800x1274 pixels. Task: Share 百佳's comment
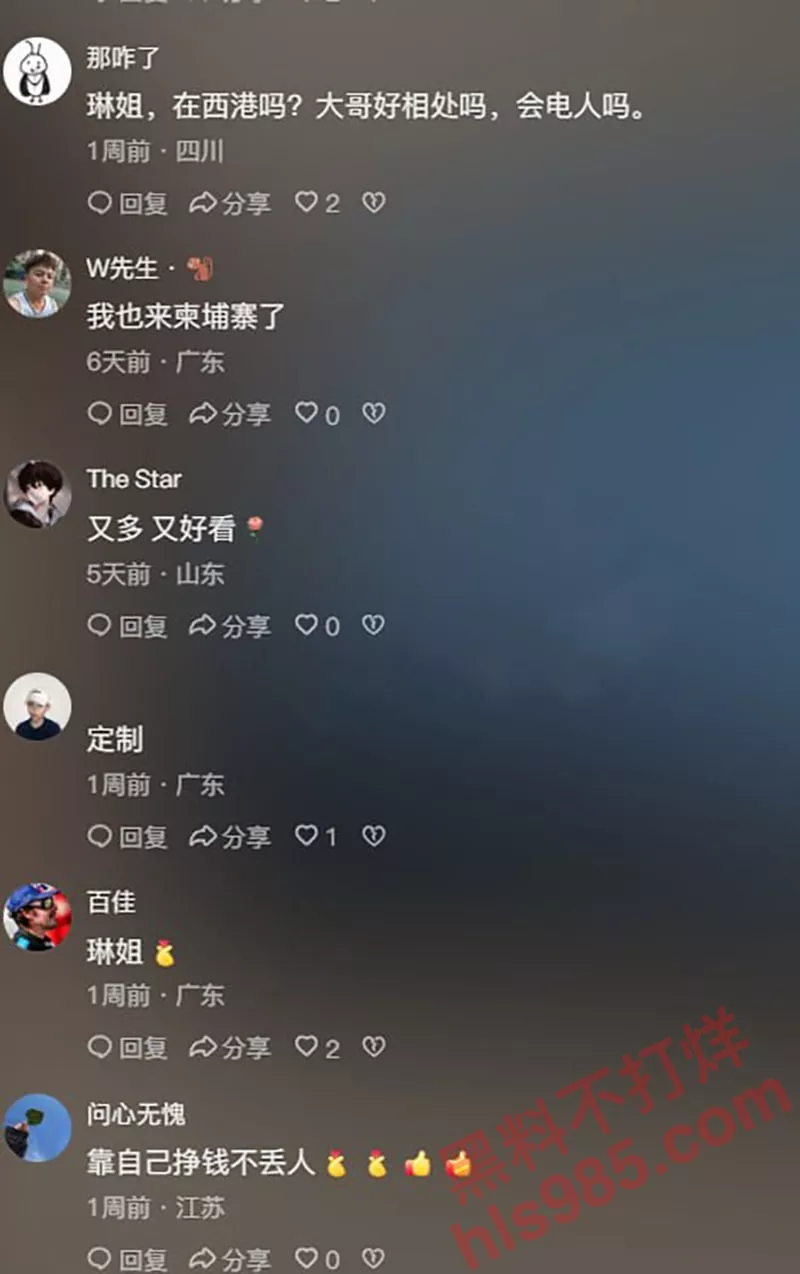[230, 1047]
